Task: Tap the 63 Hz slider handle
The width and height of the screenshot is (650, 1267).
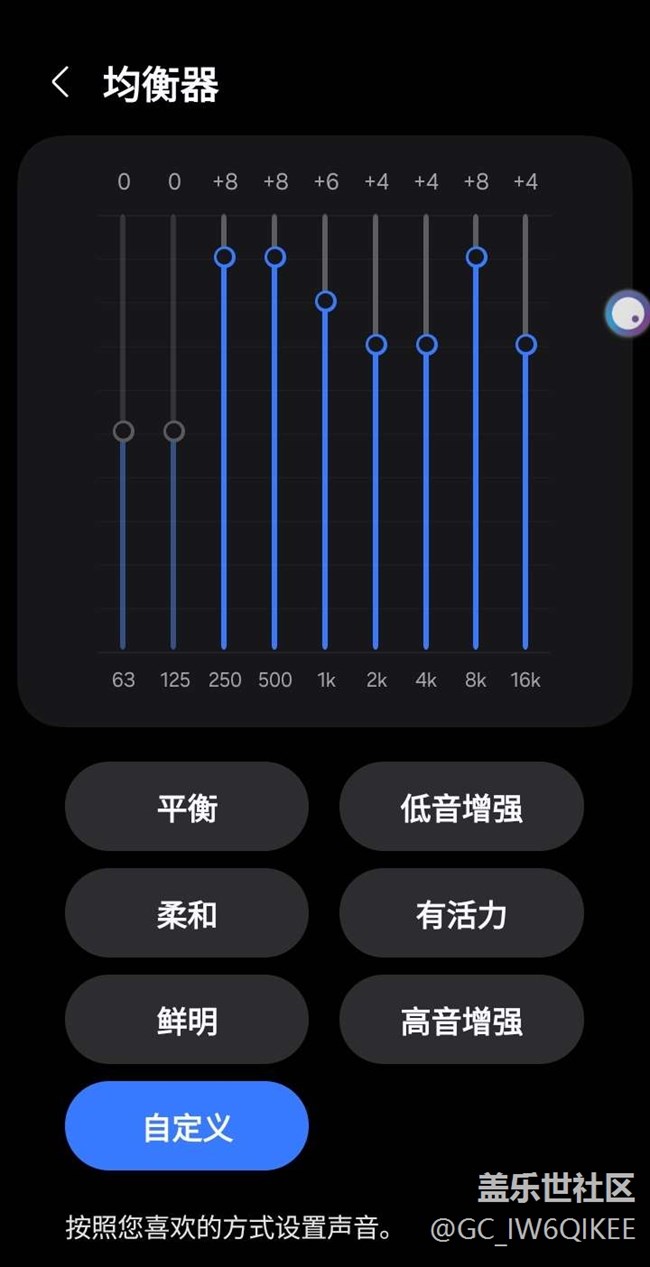Action: (123, 431)
